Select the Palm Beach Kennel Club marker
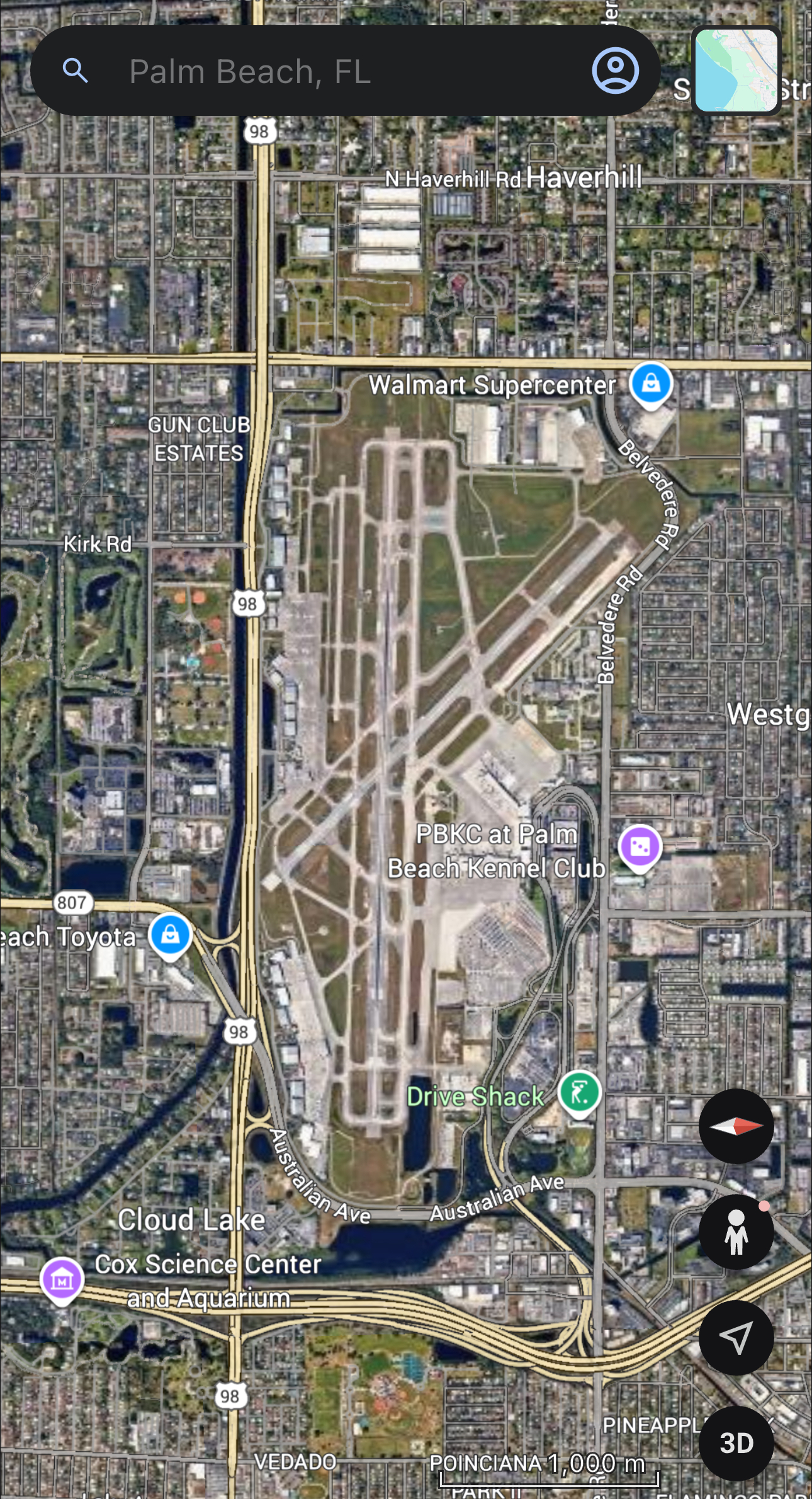Image resolution: width=812 pixels, height=1499 pixels. tap(640, 847)
